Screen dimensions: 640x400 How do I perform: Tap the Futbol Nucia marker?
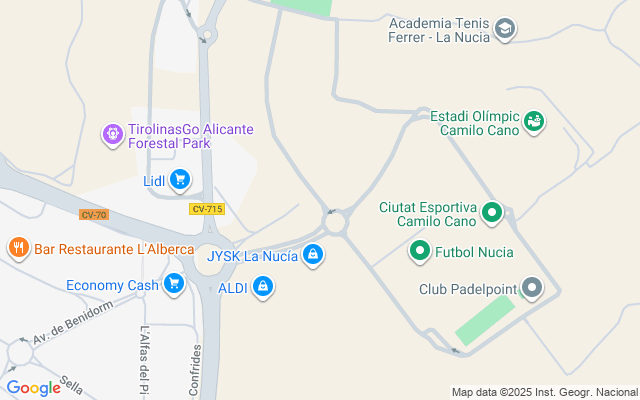click(x=420, y=251)
